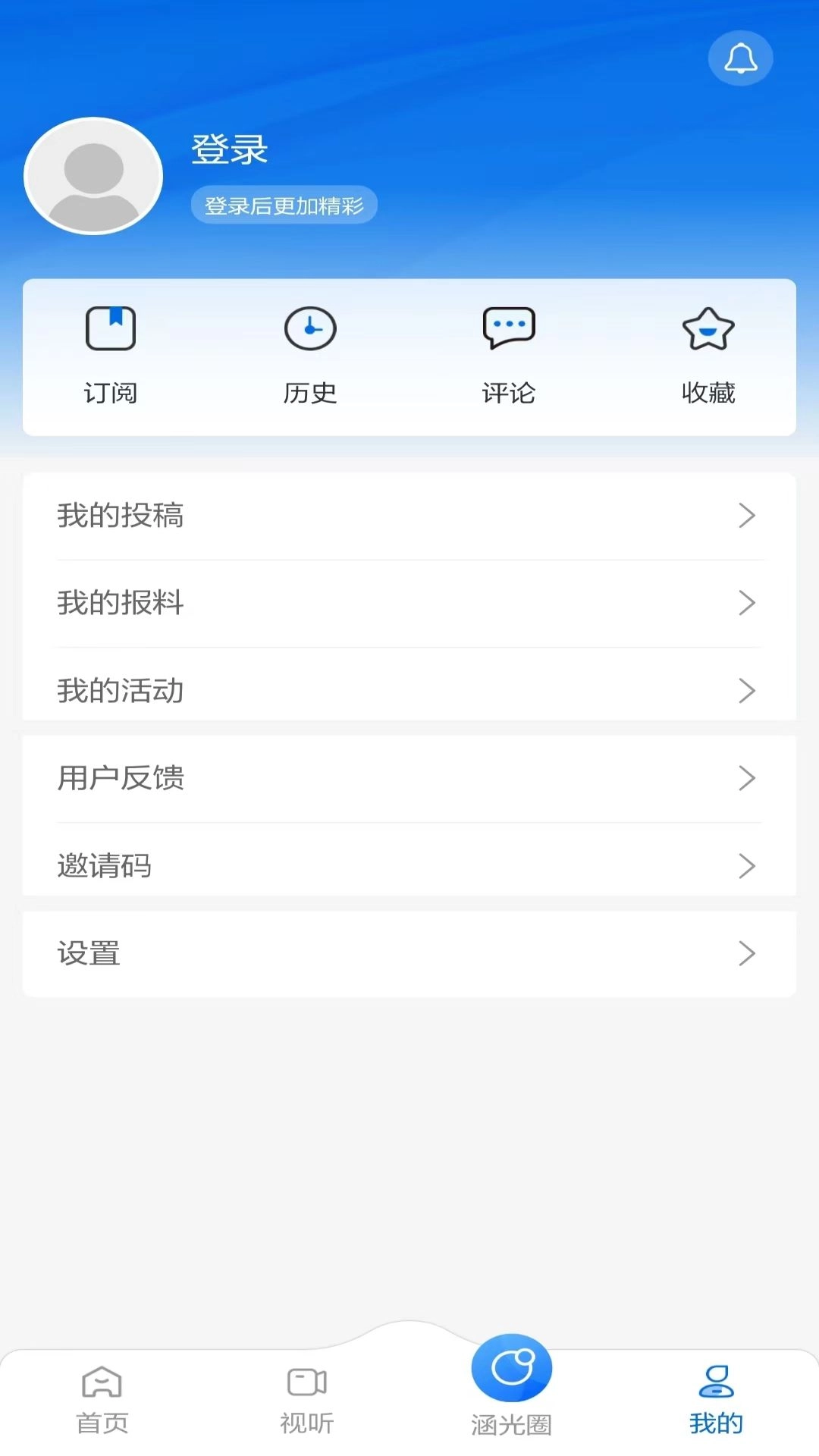The image size is (819, 1456).
Task: Select the 视听 camera icon
Action: [x=306, y=1382]
